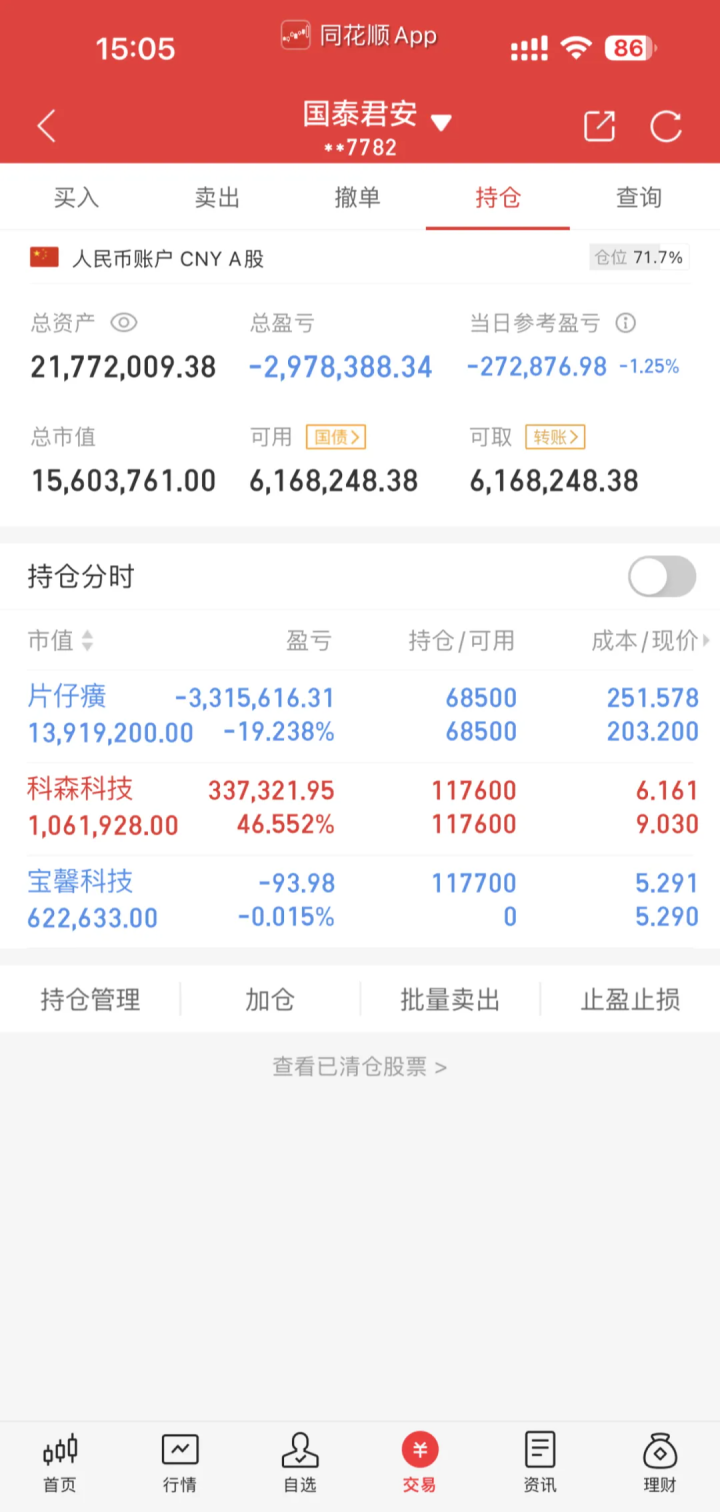The image size is (720, 1512).
Task: Refresh the holdings with the reload icon
Action: [x=666, y=126]
